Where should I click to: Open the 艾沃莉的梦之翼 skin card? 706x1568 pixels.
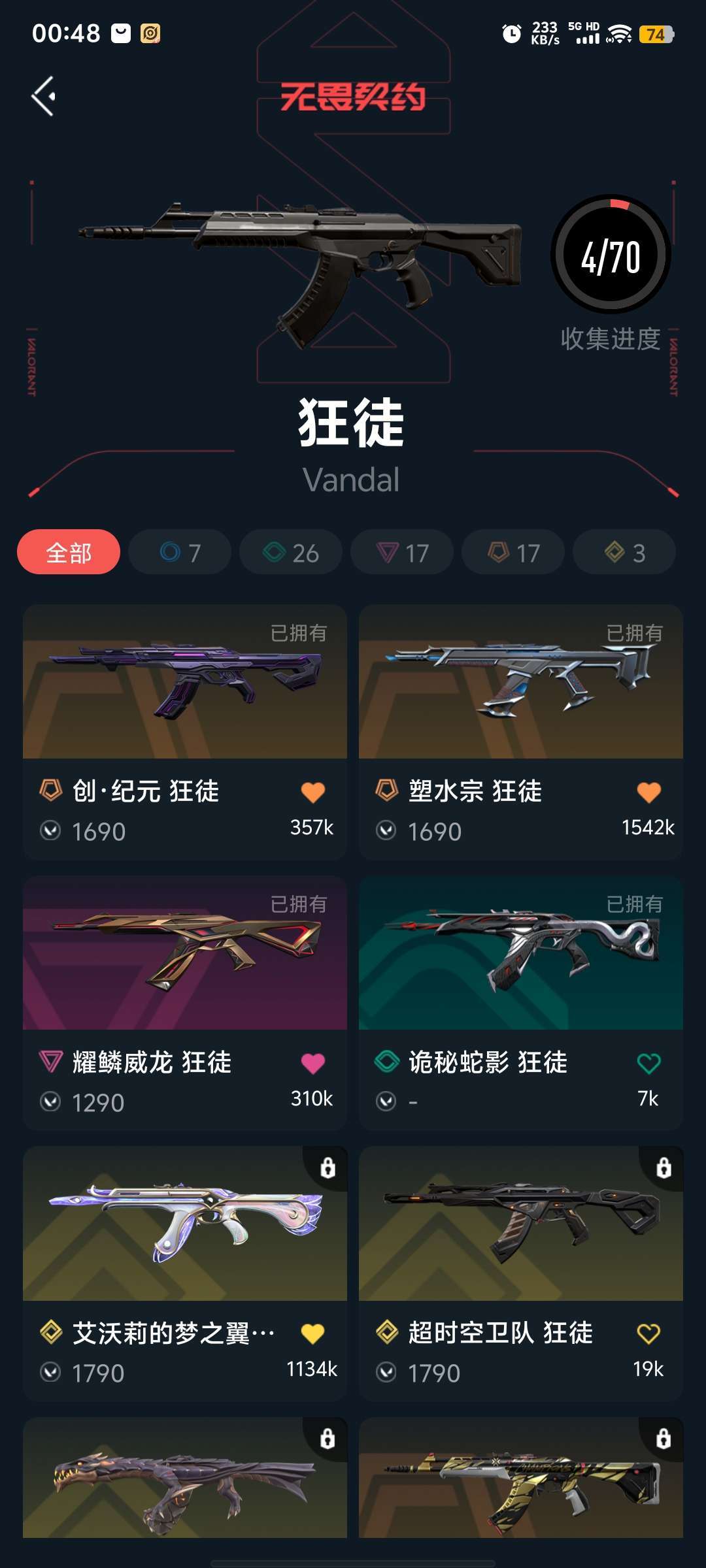point(185,1273)
